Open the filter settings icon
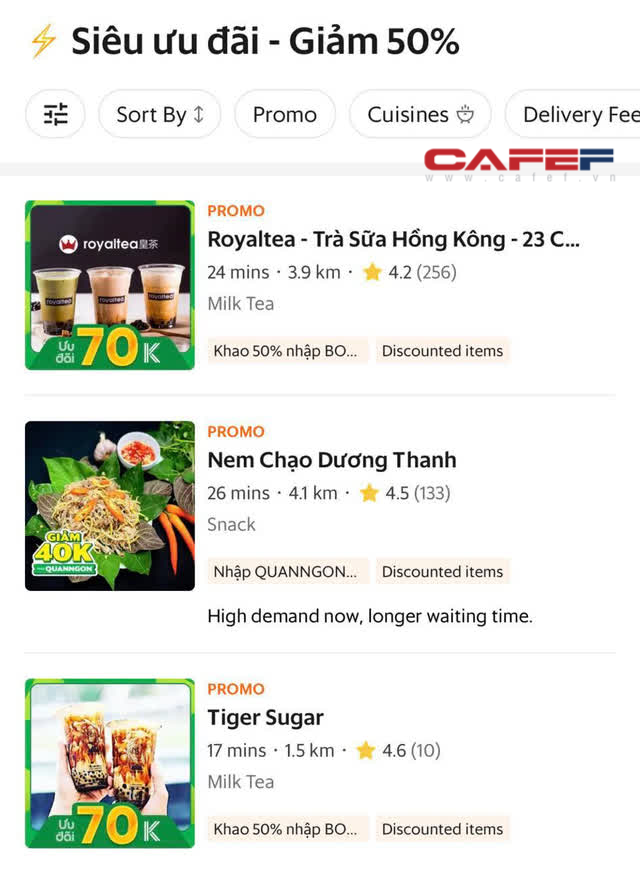Image resolution: width=640 pixels, height=872 pixels. pos(55,115)
